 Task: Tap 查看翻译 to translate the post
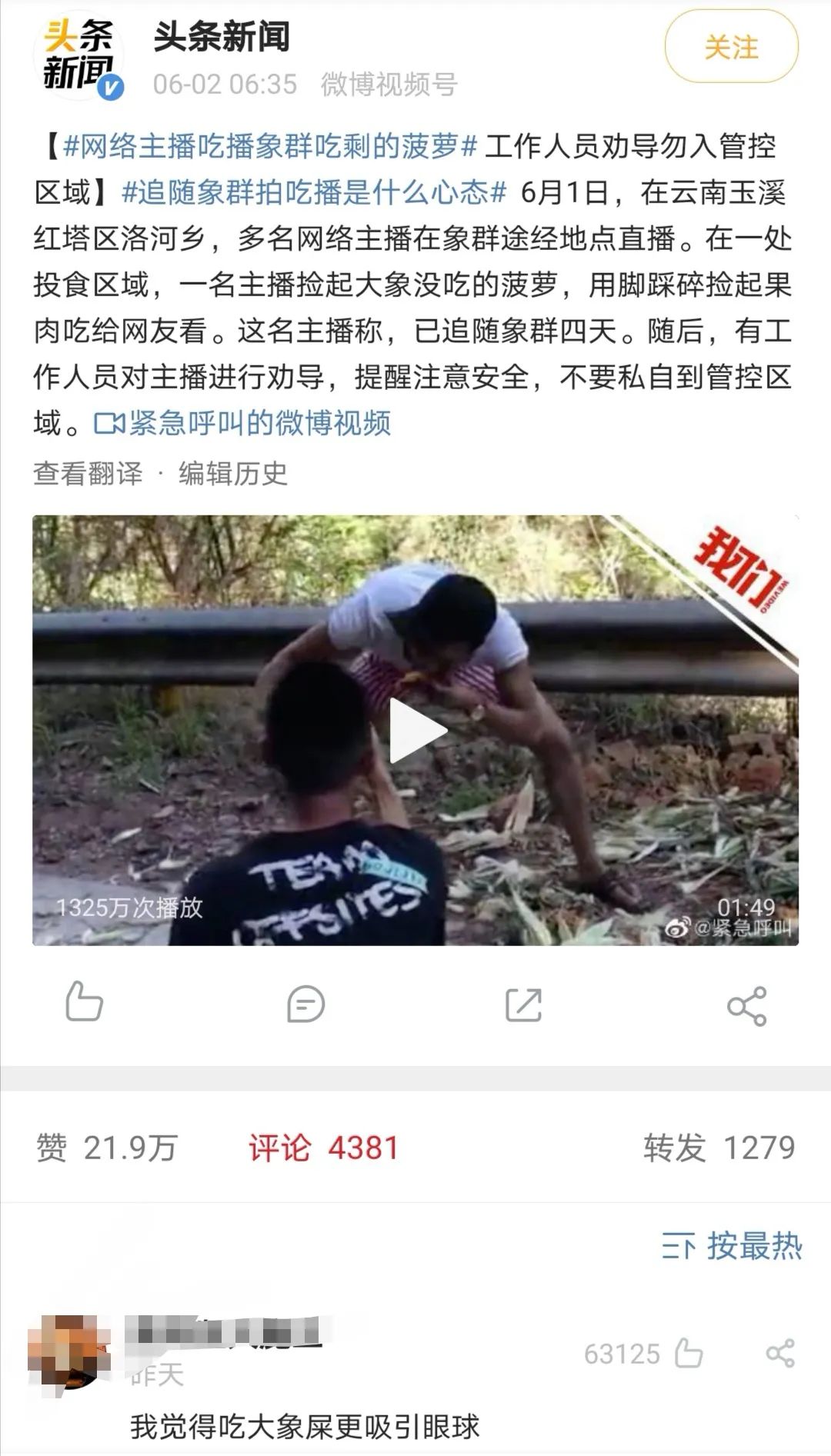click(88, 473)
